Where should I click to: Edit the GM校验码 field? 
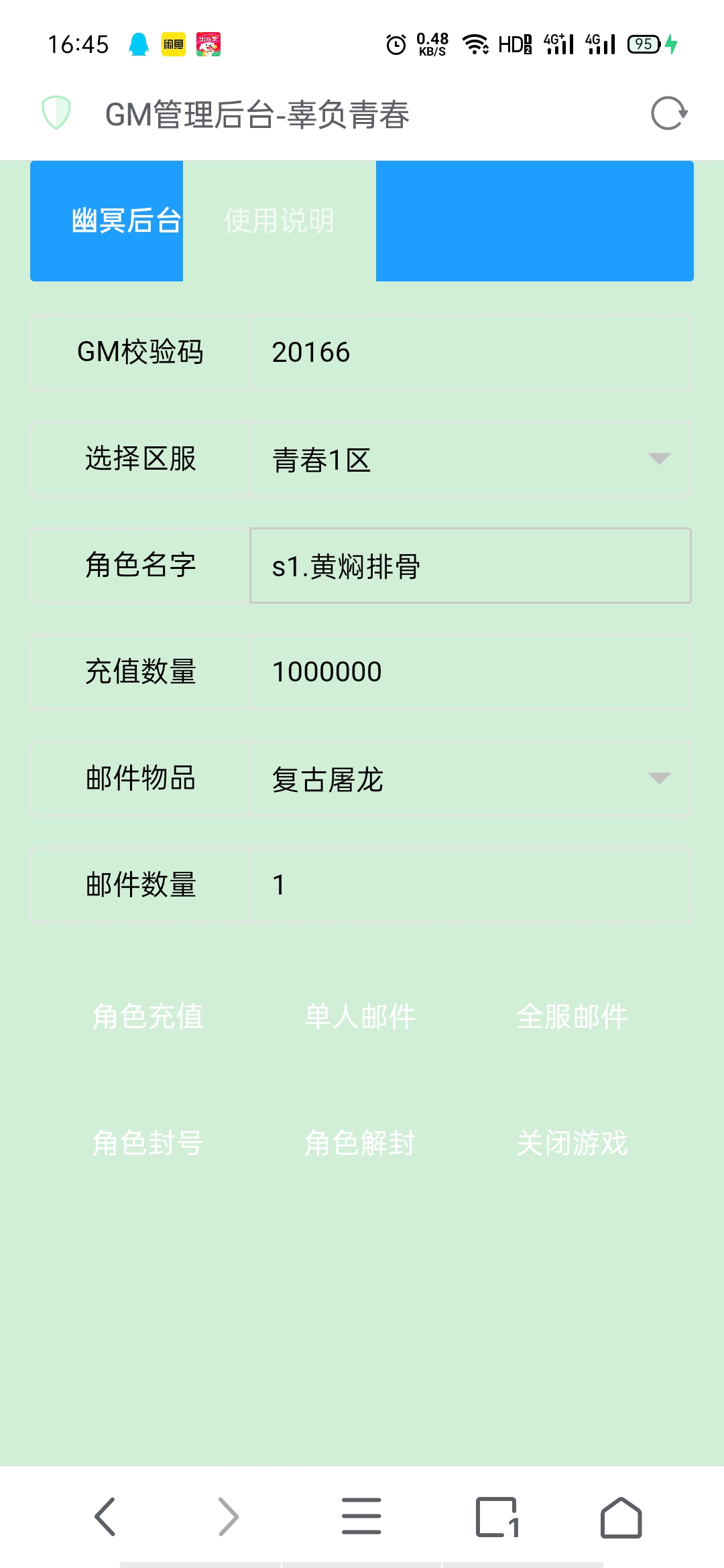click(x=469, y=352)
